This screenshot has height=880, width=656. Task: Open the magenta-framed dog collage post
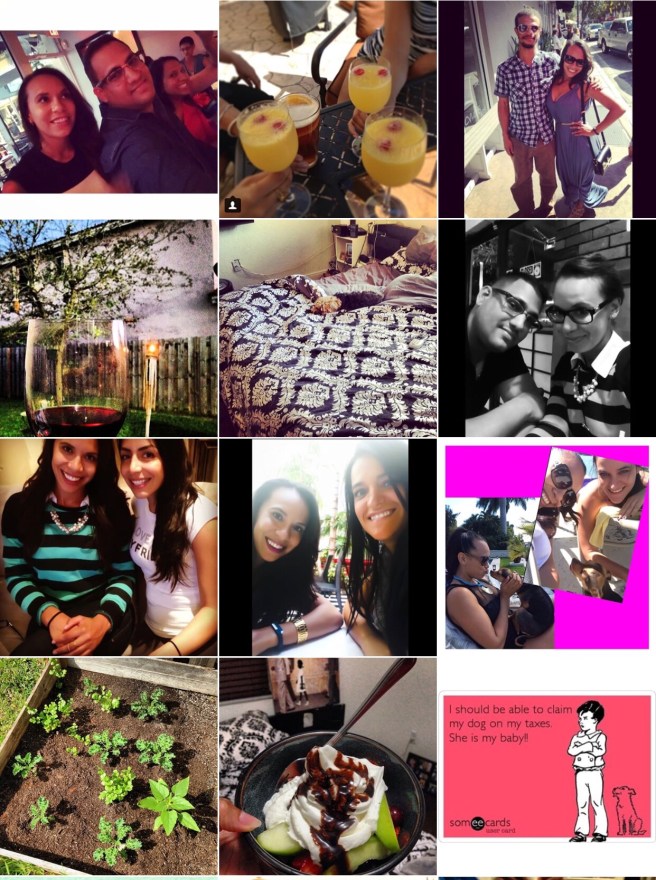[547, 547]
